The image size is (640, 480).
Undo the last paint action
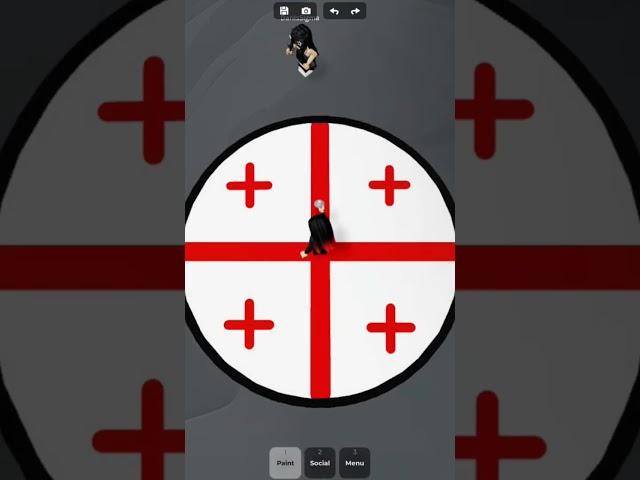coord(334,11)
